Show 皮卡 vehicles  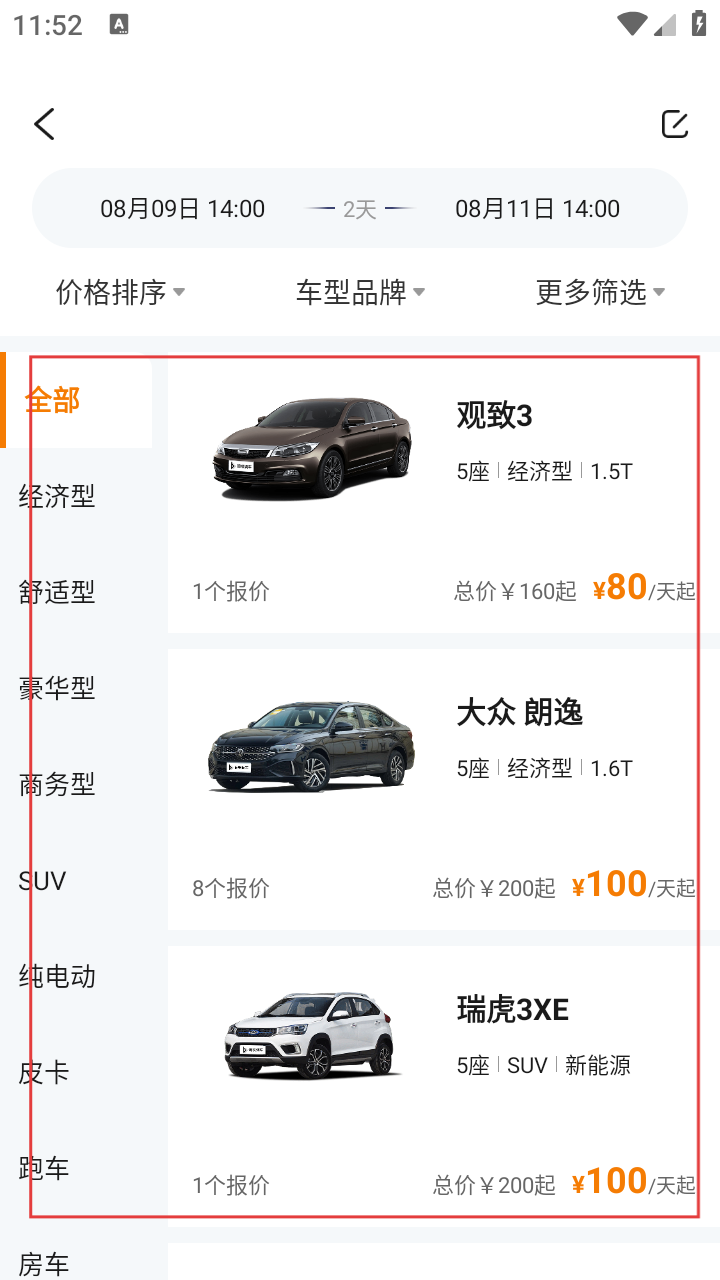(44, 1072)
